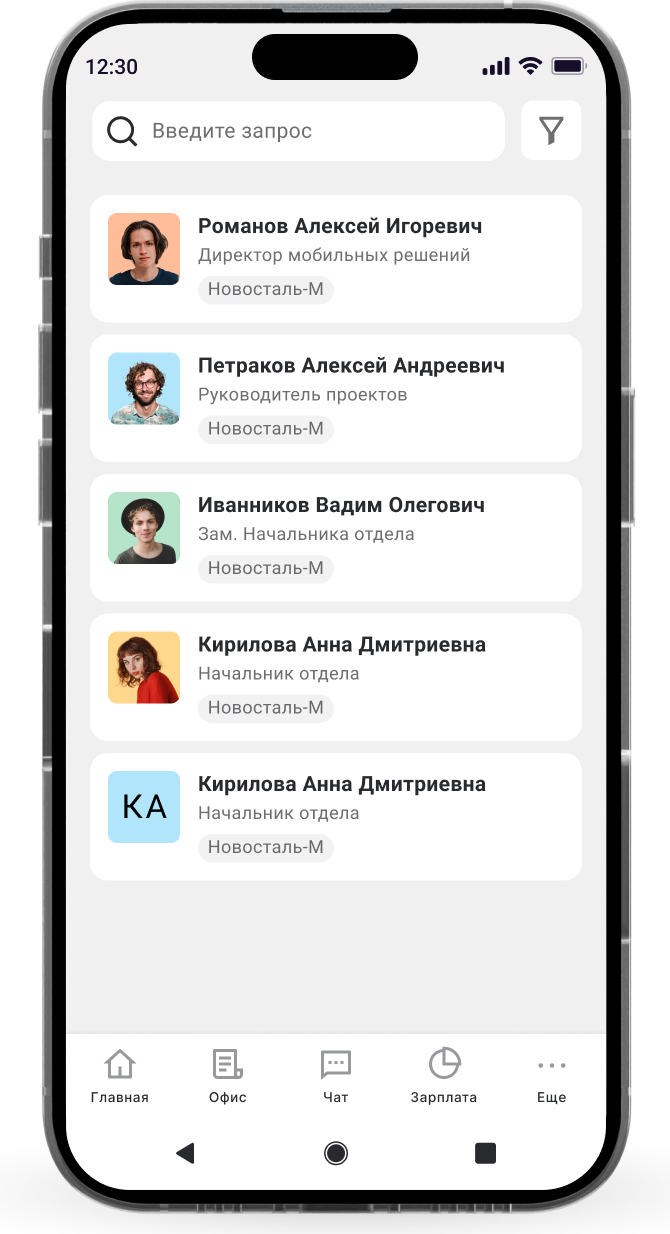The image size is (670, 1234).
Task: Switch to the Зарплата tab
Action: click(x=444, y=1076)
